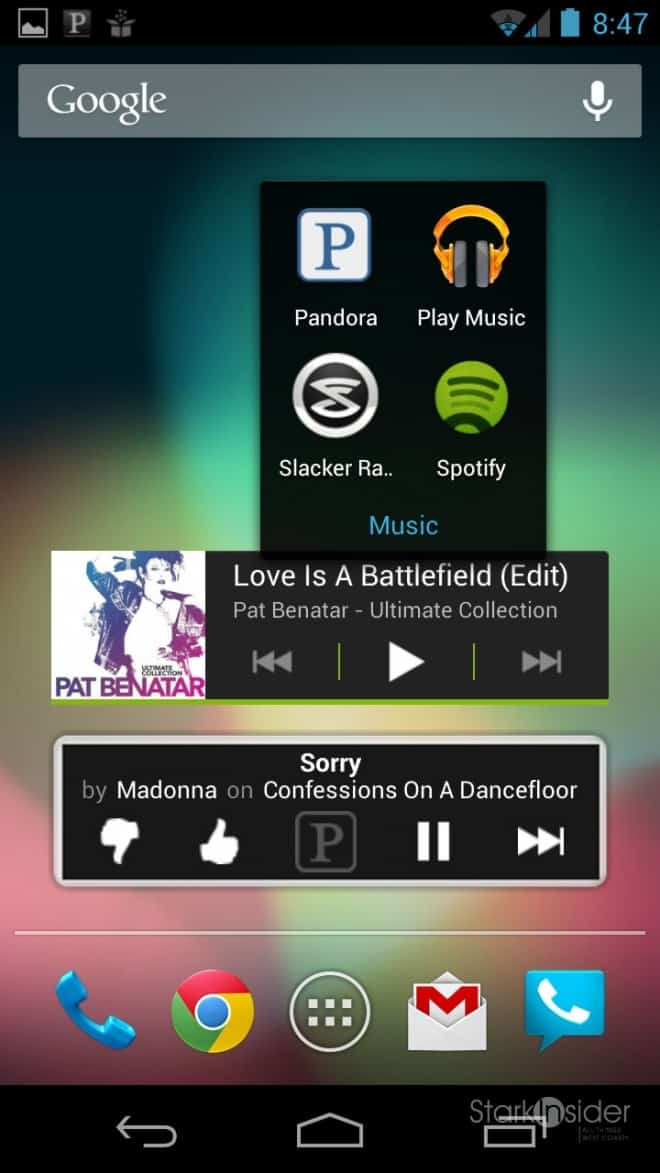
Task: Play Love Is A Battlefield
Action: [x=406, y=662]
